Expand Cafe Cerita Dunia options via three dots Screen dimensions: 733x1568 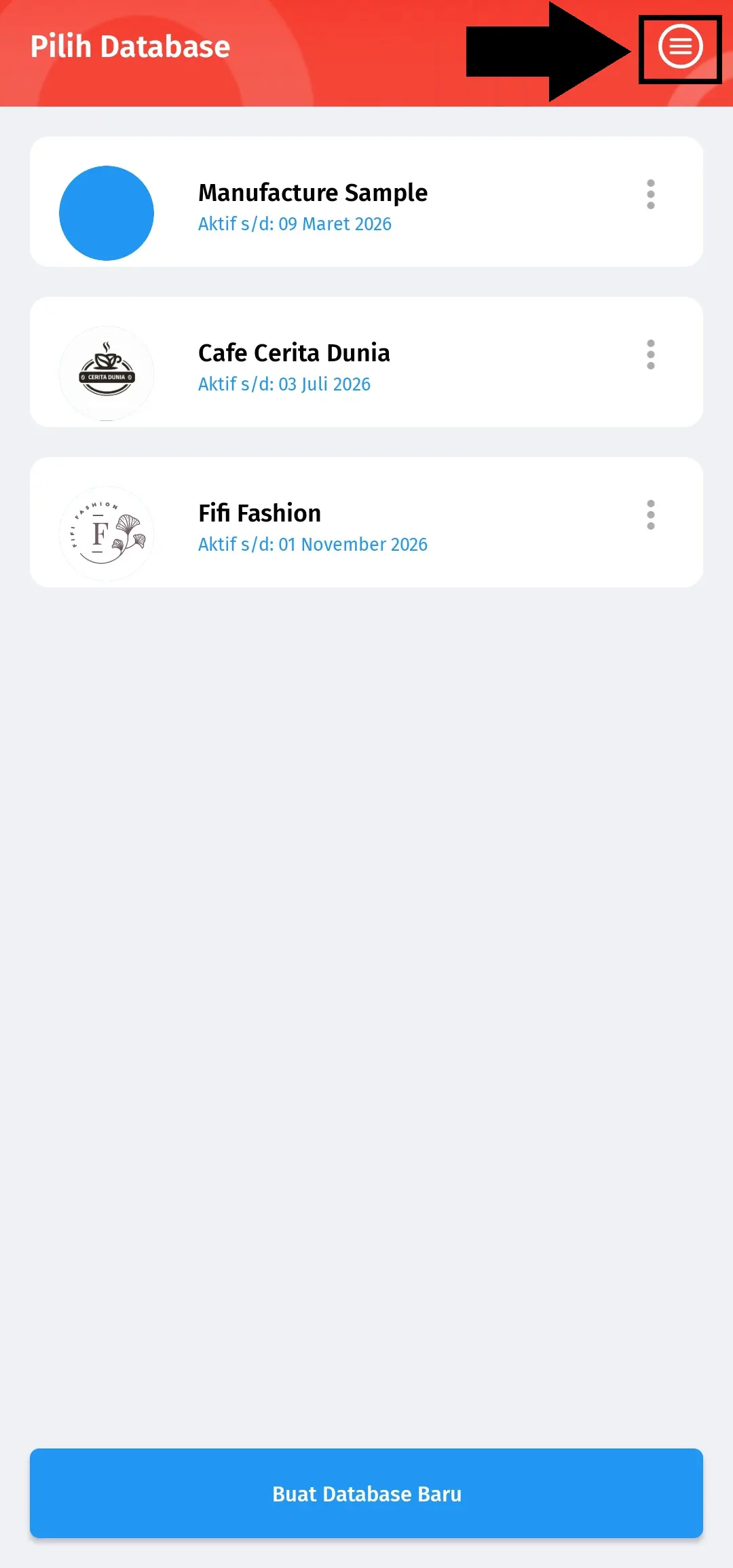(650, 354)
